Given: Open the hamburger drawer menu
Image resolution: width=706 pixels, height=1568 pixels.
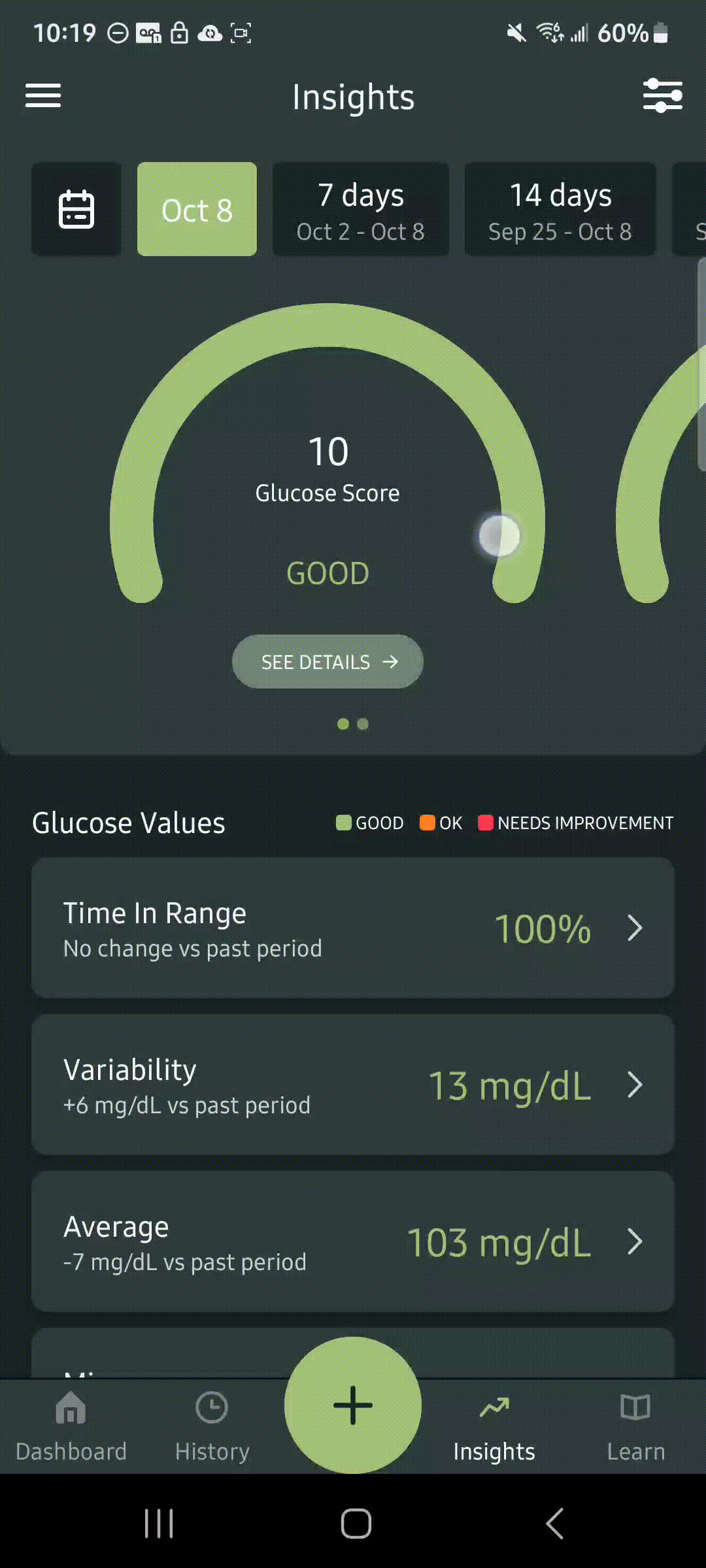Looking at the screenshot, I should coord(43,96).
